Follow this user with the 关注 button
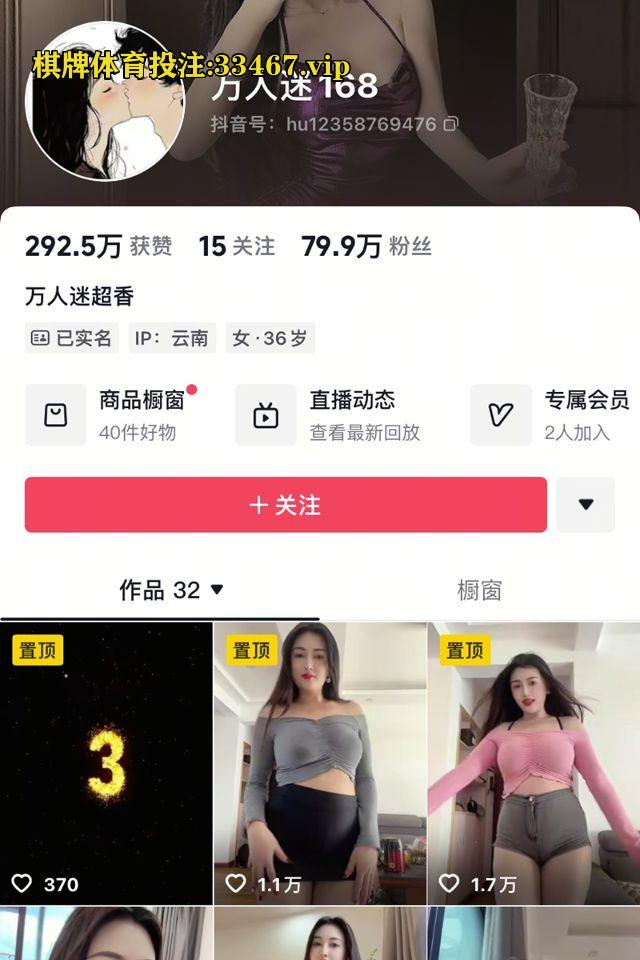The image size is (640, 960). 285,505
